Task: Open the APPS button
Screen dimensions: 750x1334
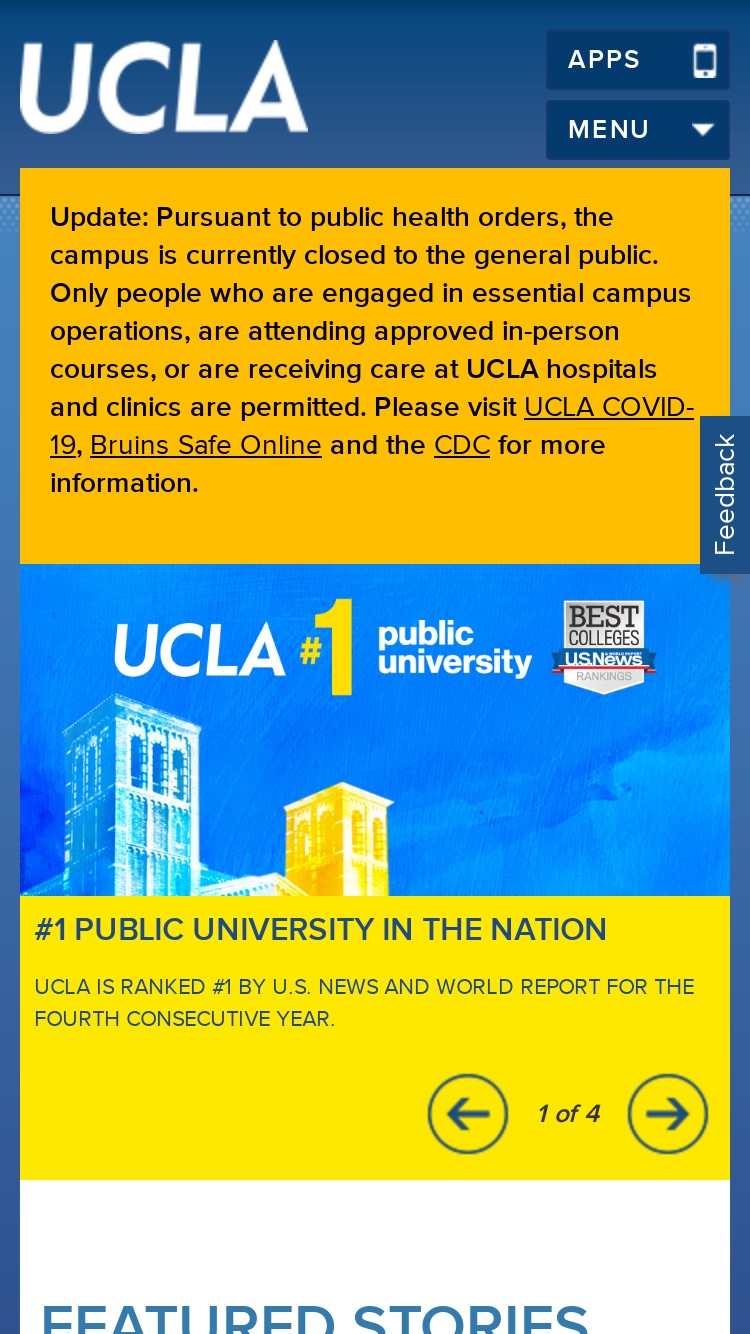Action: point(638,60)
